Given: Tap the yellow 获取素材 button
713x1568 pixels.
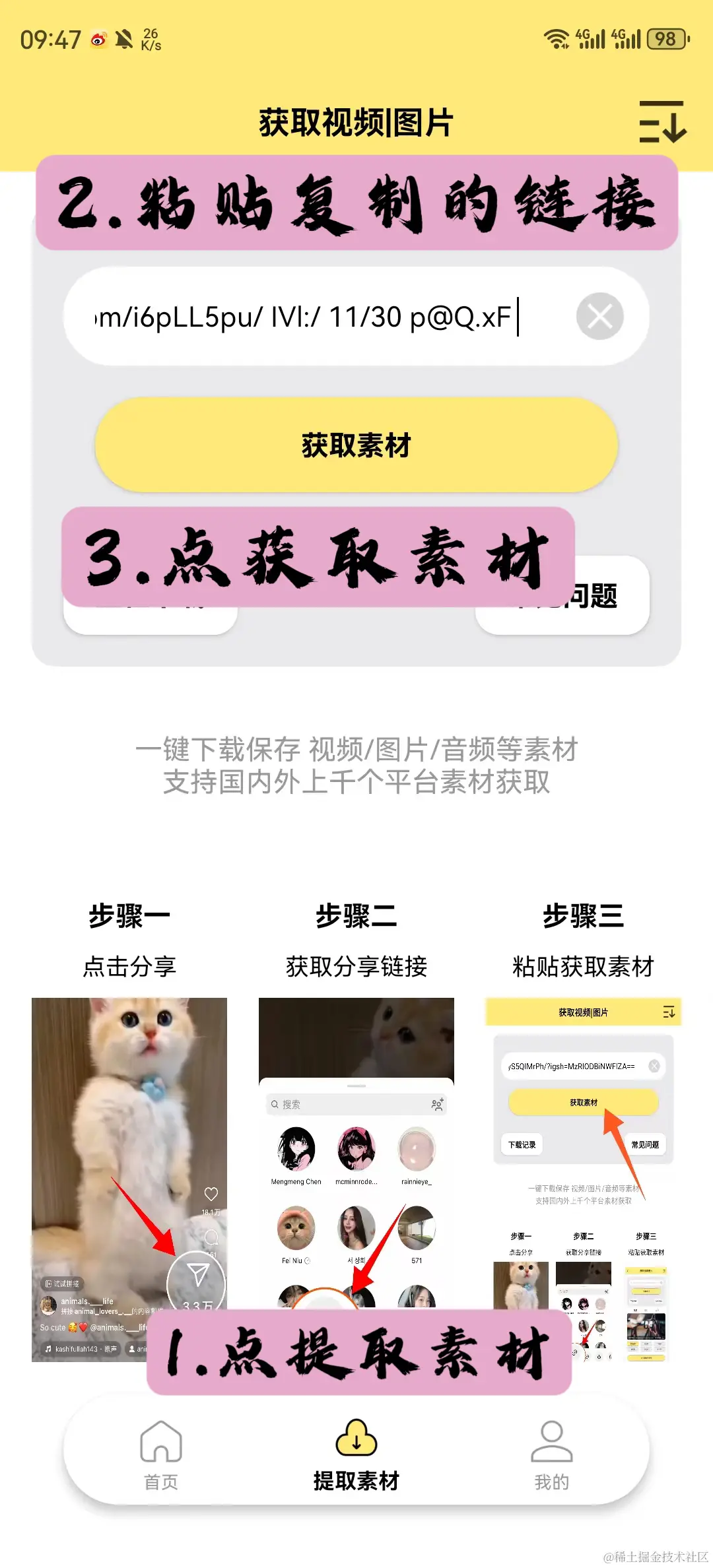Looking at the screenshot, I should click(x=356, y=445).
